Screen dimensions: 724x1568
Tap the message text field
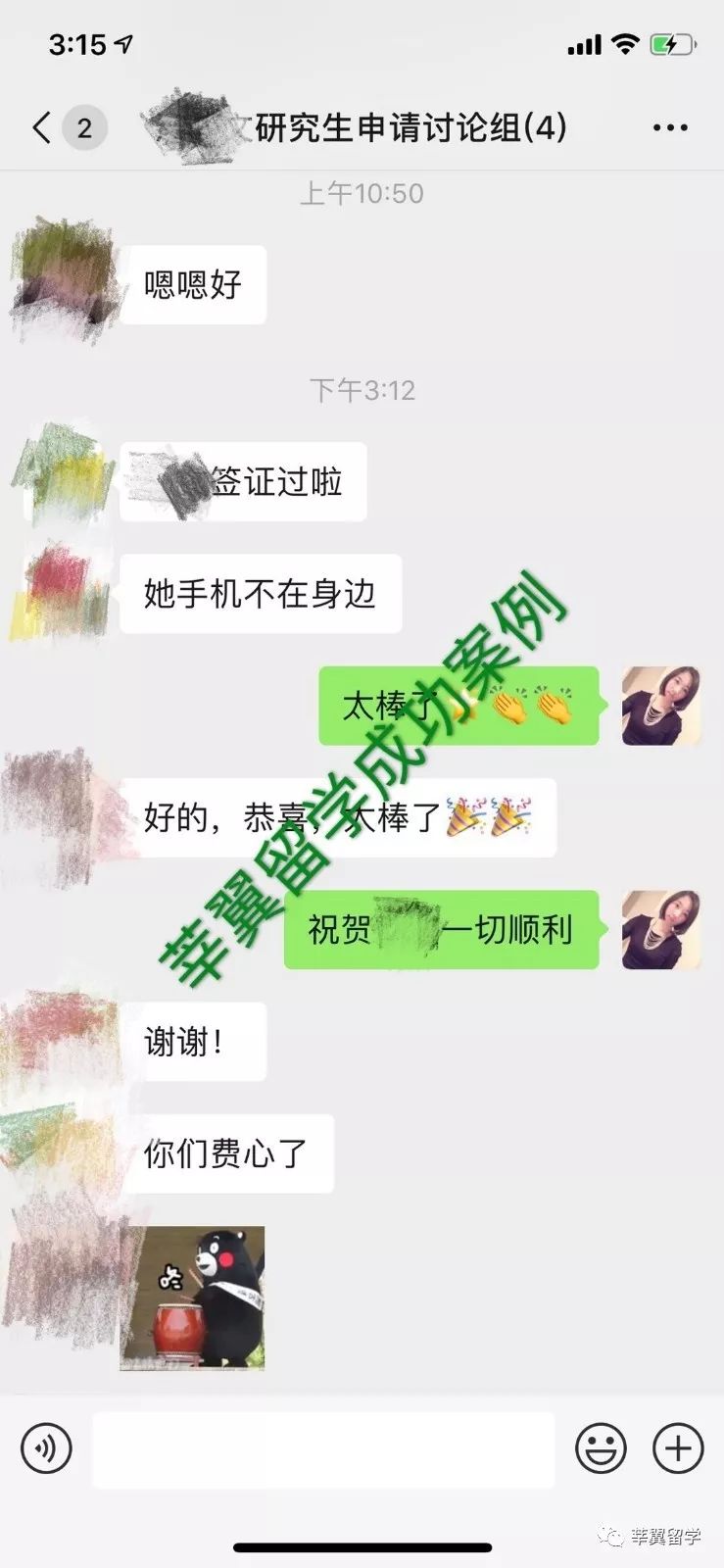323,1449
